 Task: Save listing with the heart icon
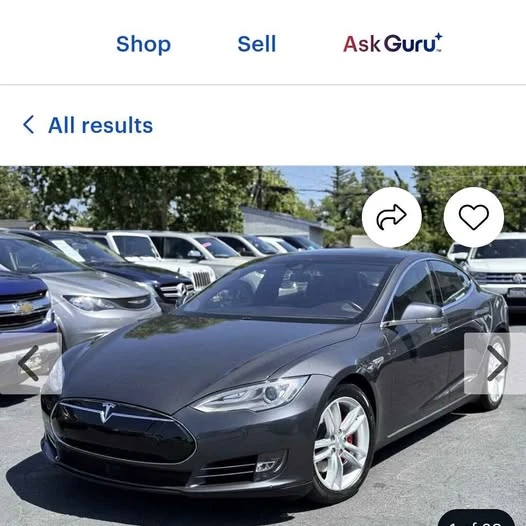click(x=474, y=217)
